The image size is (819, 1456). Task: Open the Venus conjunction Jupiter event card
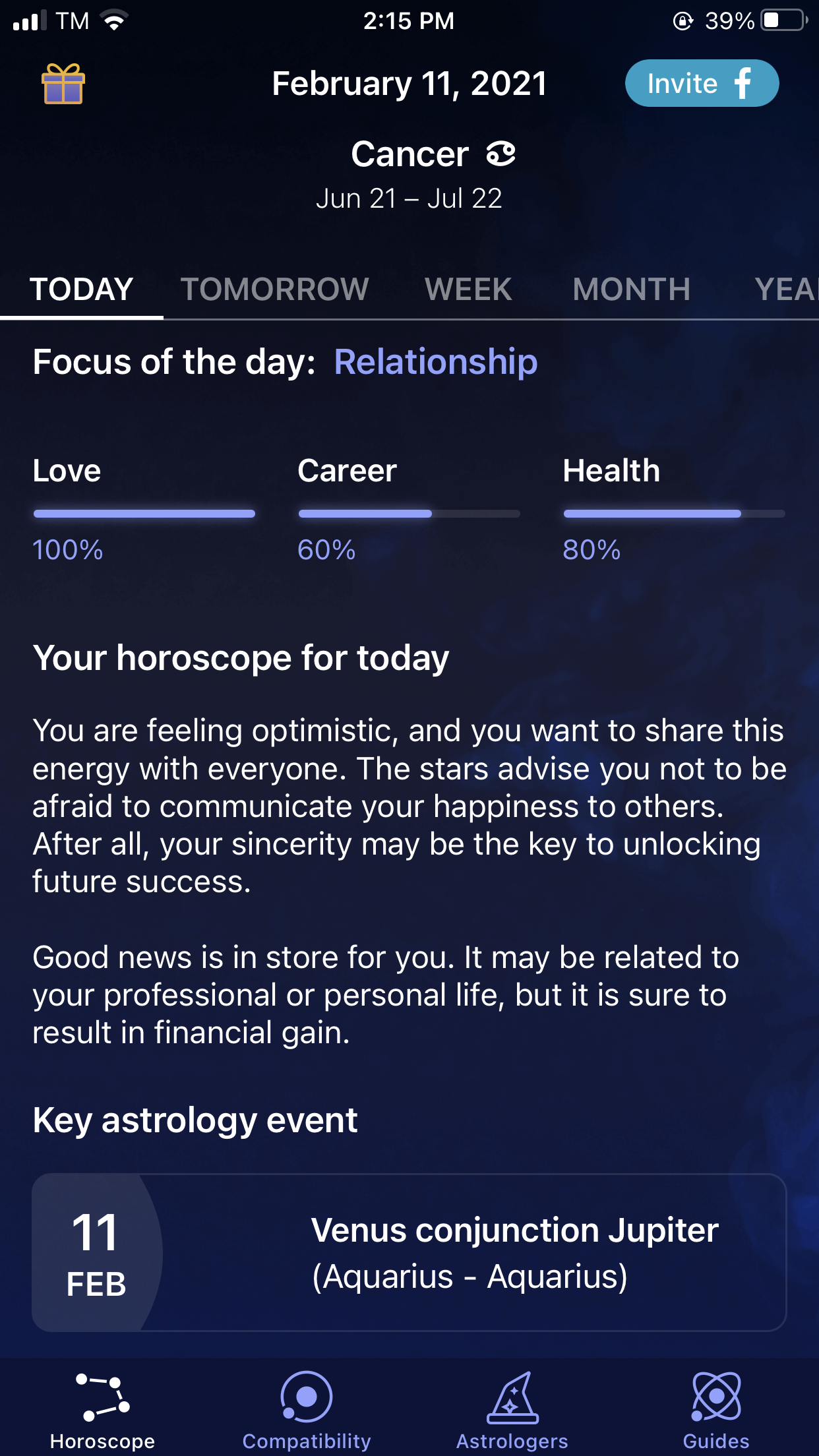pyautogui.click(x=409, y=1252)
